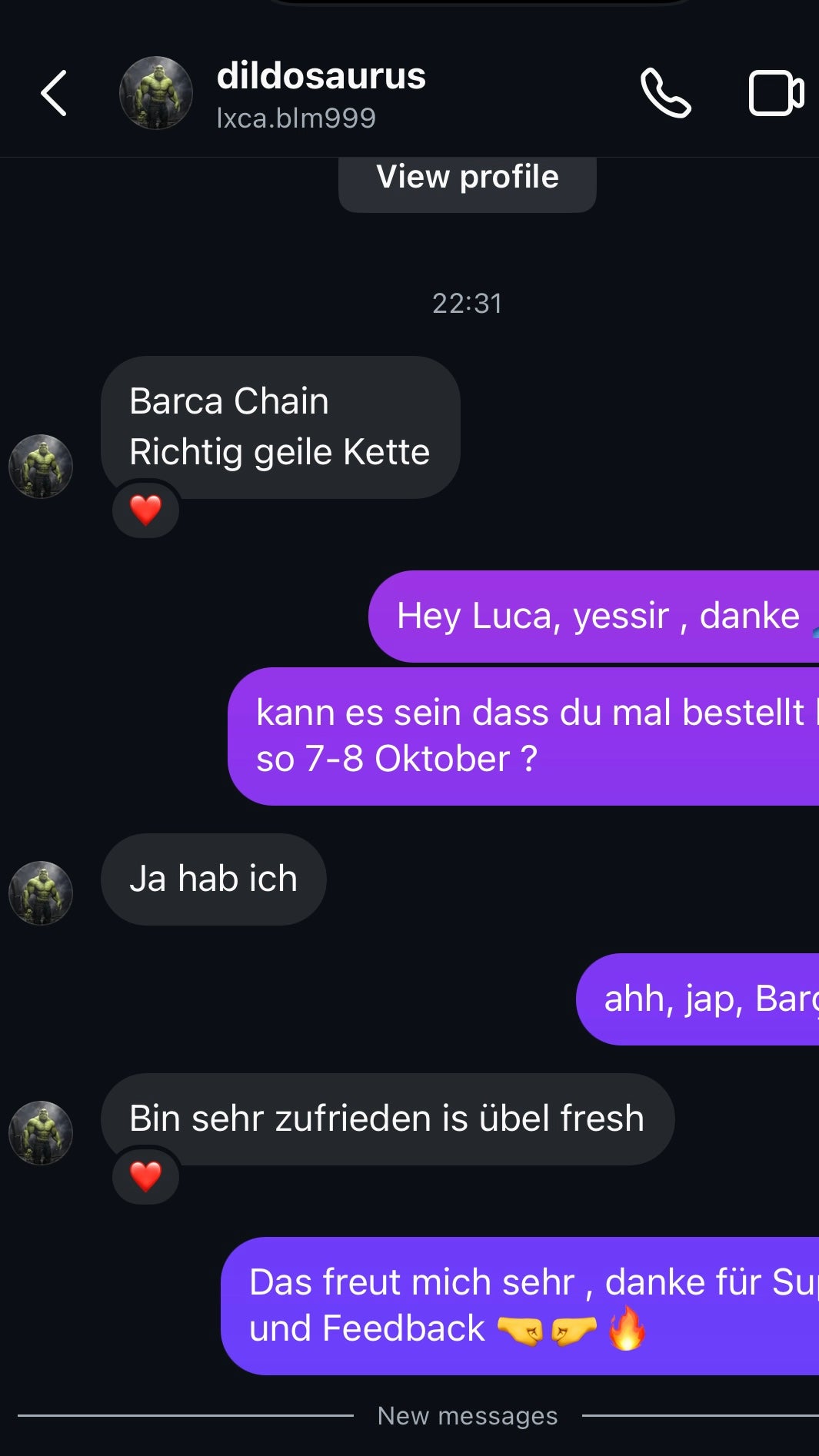The height and width of the screenshot is (1456, 819).
Task: Open sender avatar beside "Bin sehr zufrieden" message
Action: click(41, 1132)
